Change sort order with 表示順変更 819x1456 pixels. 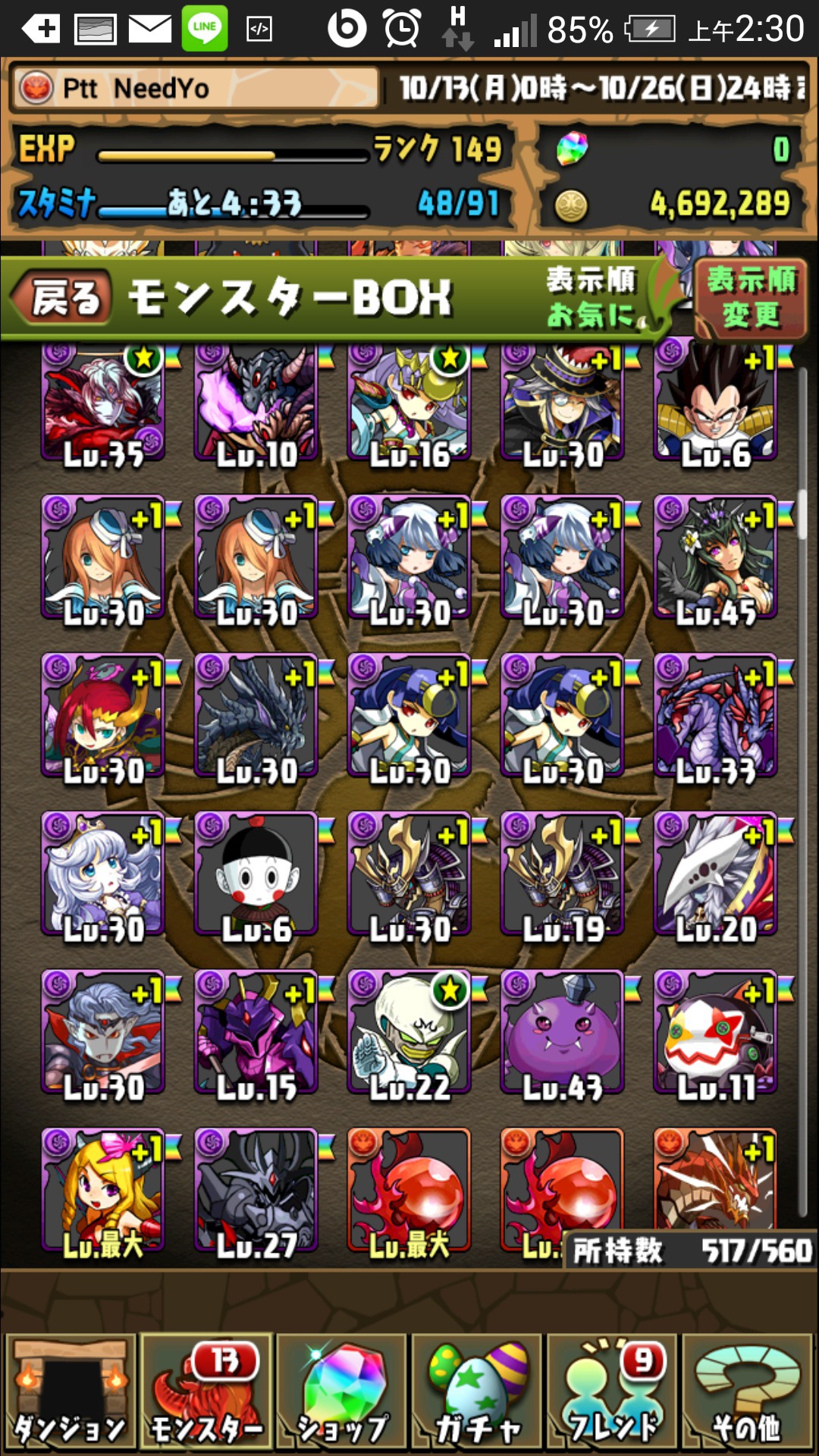pyautogui.click(x=750, y=298)
